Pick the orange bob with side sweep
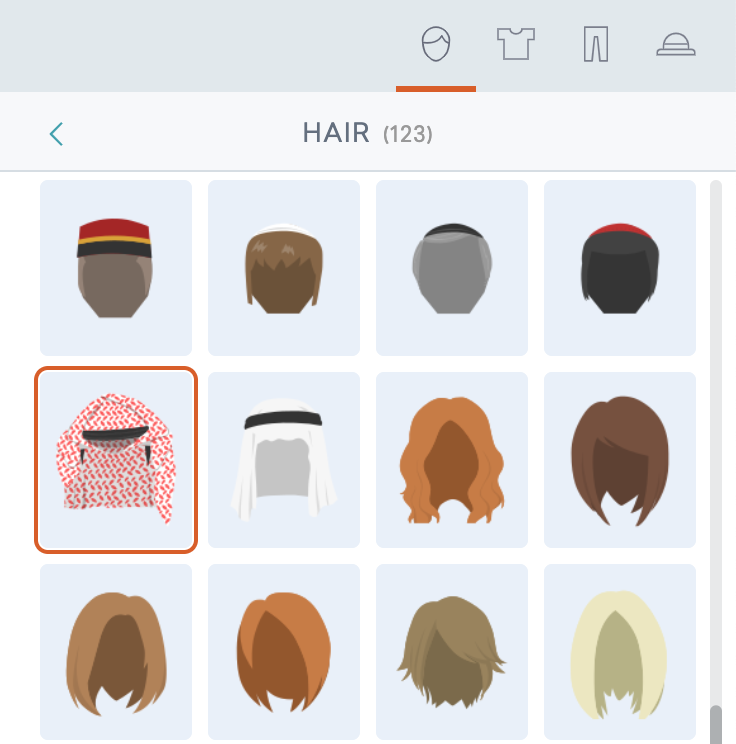Image resolution: width=736 pixels, height=744 pixels. click(x=284, y=652)
